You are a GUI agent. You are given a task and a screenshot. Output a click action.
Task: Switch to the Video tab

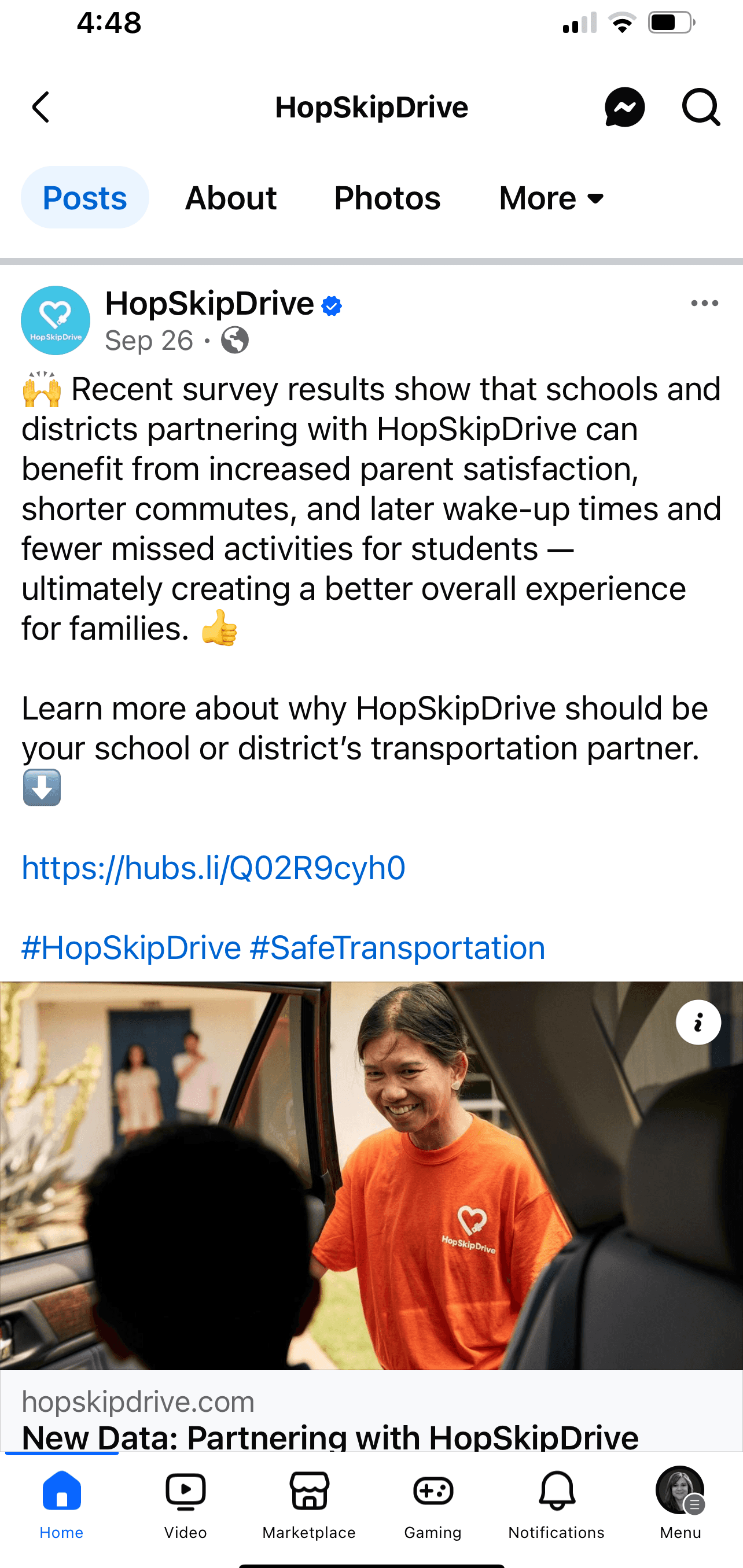point(185,1501)
